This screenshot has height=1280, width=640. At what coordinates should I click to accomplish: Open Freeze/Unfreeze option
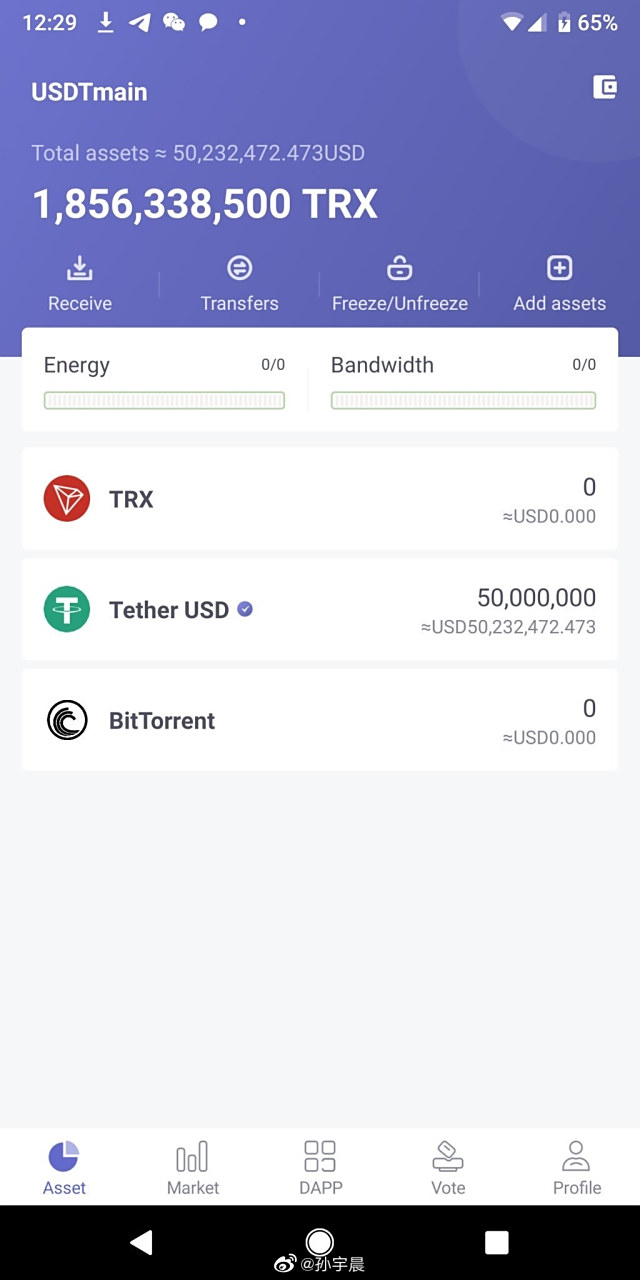[x=400, y=284]
